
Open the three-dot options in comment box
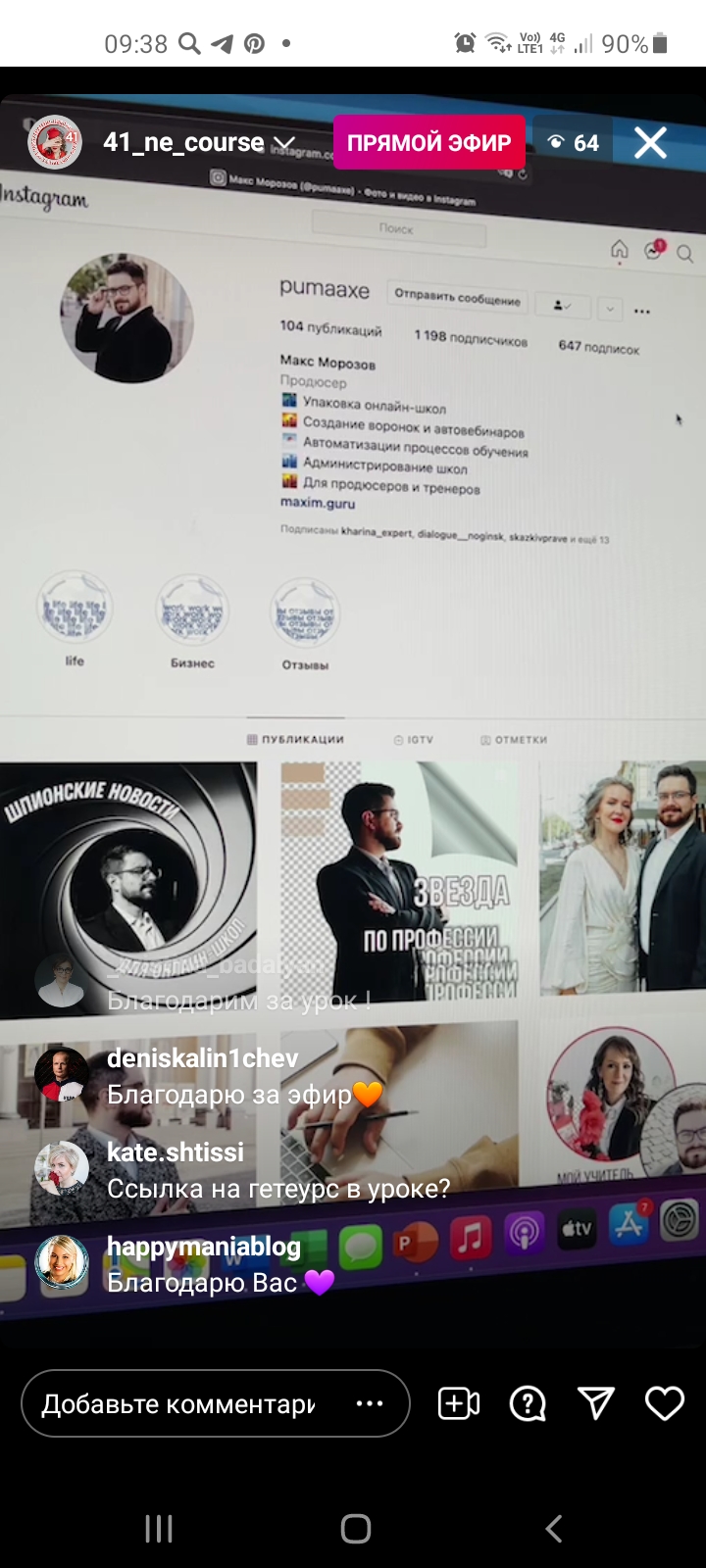[x=370, y=1403]
